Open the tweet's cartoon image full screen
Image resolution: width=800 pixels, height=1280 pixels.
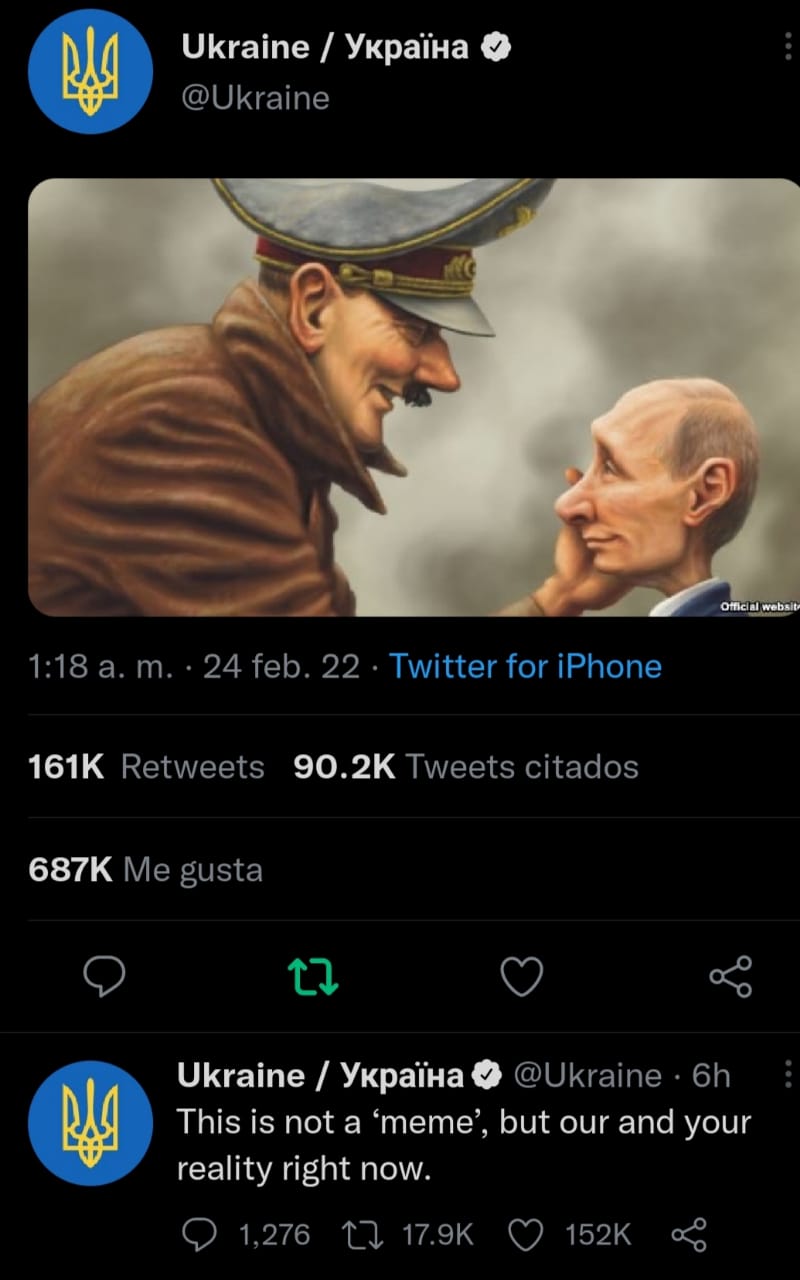(414, 397)
